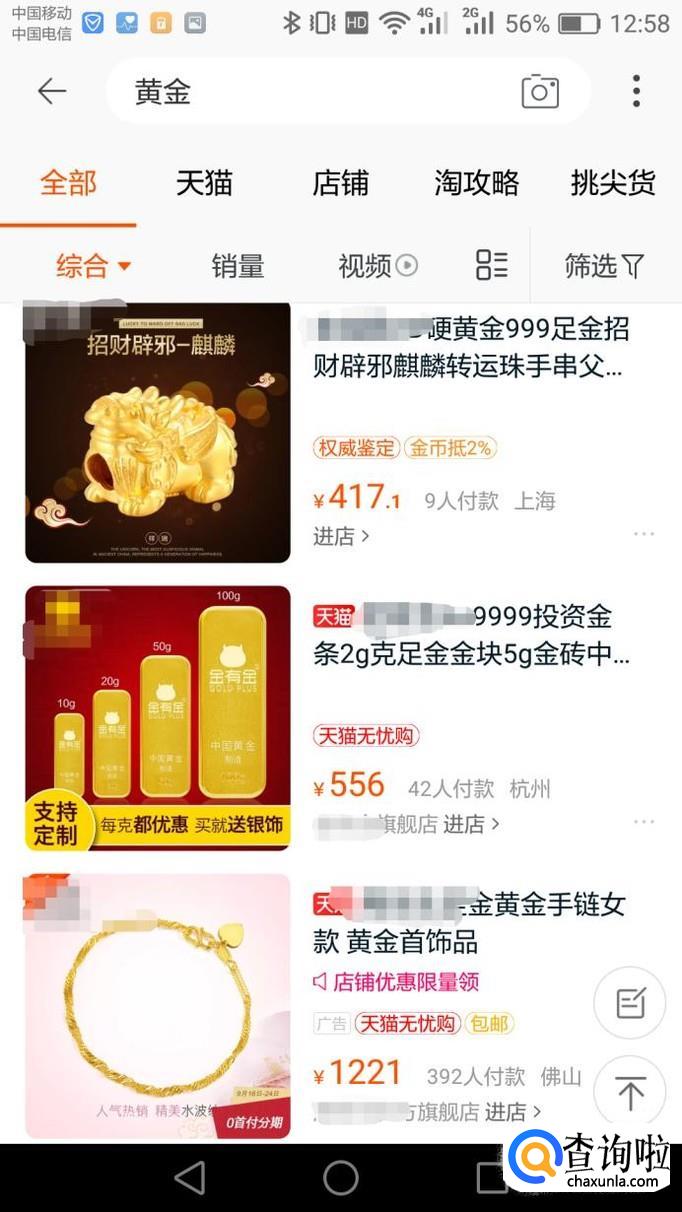This screenshot has width=682, height=1212.
Task: Switch to the 店铺 tab
Action: pos(340,183)
